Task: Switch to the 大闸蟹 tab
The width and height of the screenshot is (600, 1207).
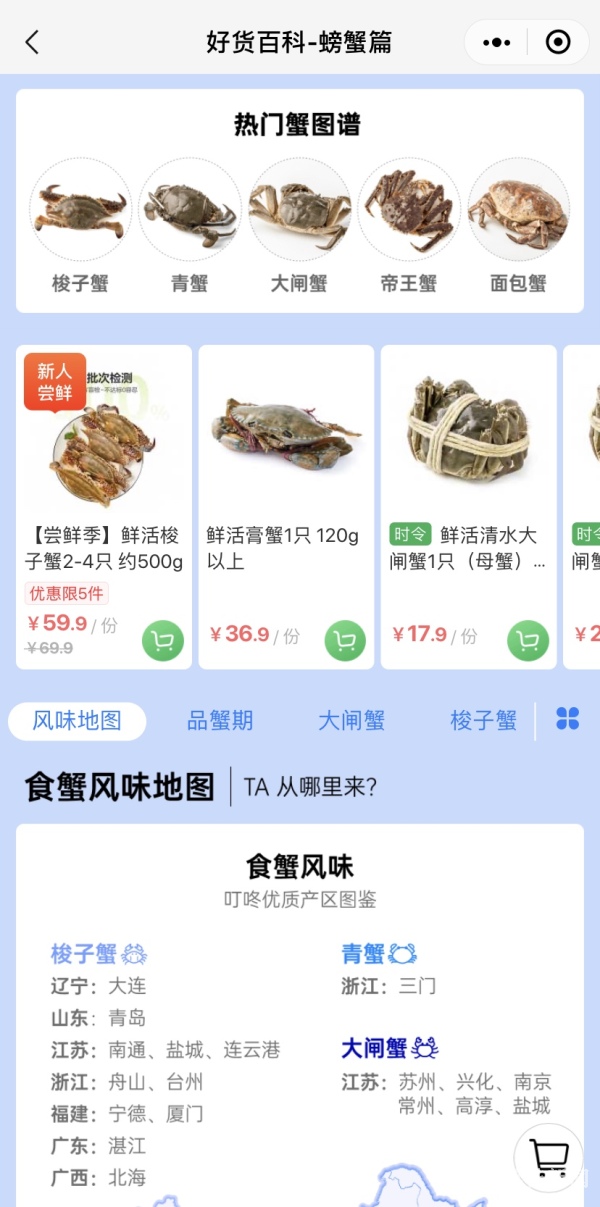Action: click(x=351, y=721)
